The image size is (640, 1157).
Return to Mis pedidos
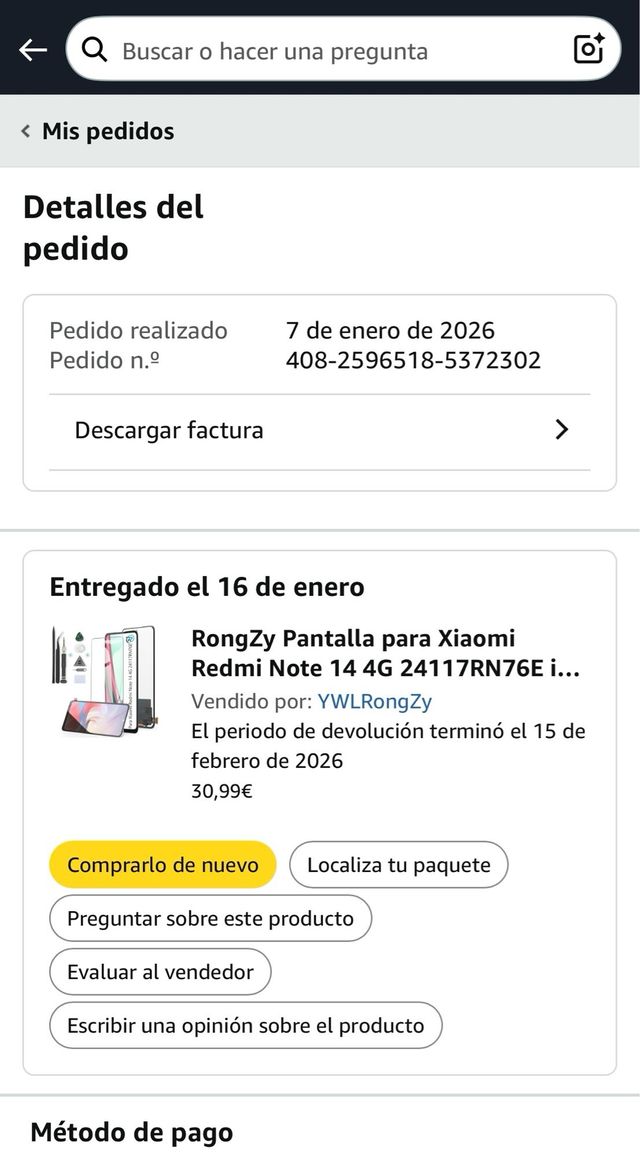tap(98, 131)
